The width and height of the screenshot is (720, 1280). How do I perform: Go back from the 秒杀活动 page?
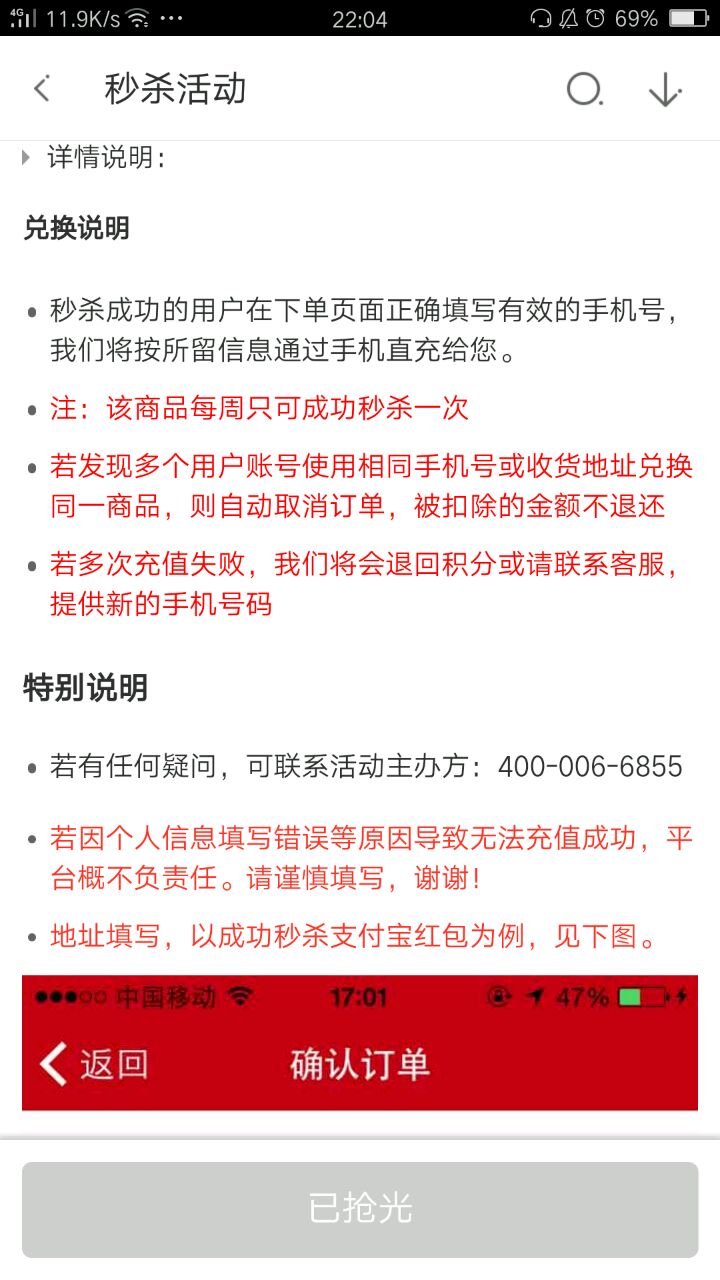tap(42, 89)
